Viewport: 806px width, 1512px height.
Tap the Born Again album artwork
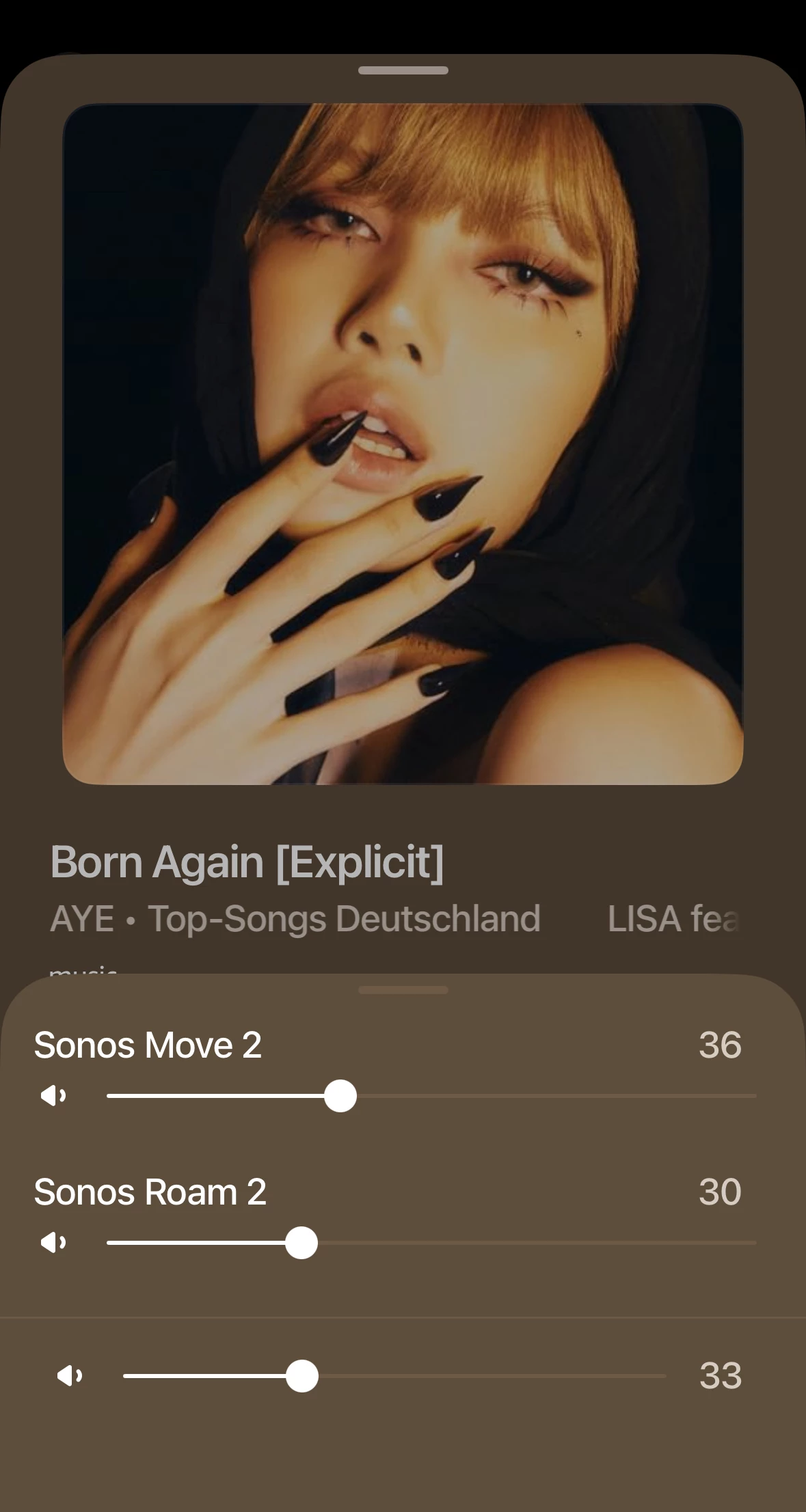click(x=403, y=444)
